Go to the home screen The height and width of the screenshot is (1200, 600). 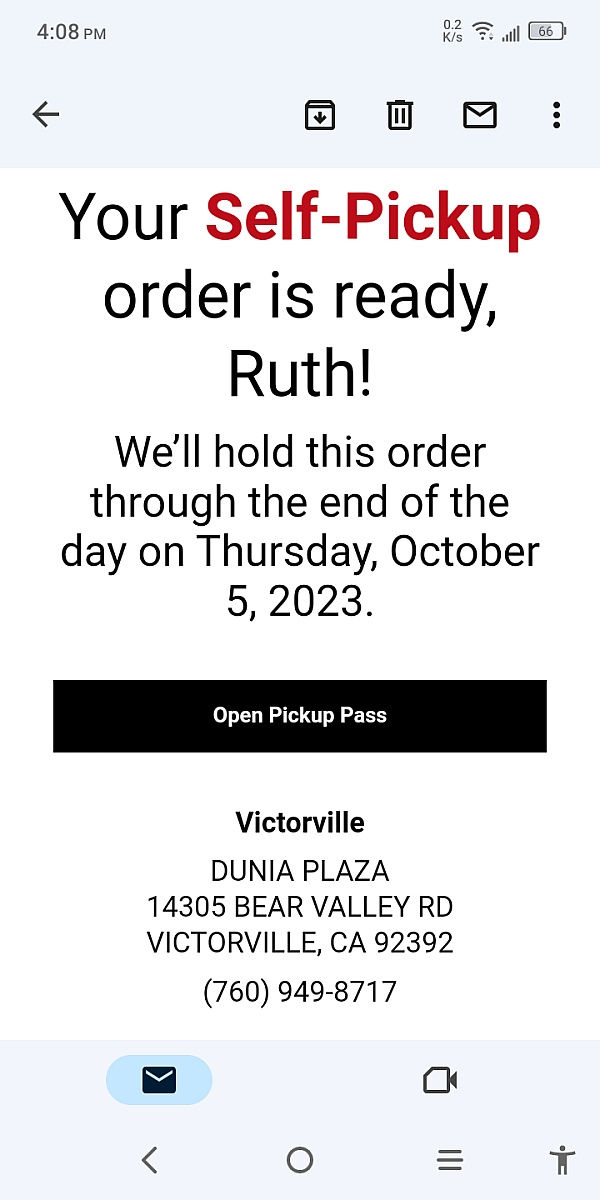[x=300, y=1160]
